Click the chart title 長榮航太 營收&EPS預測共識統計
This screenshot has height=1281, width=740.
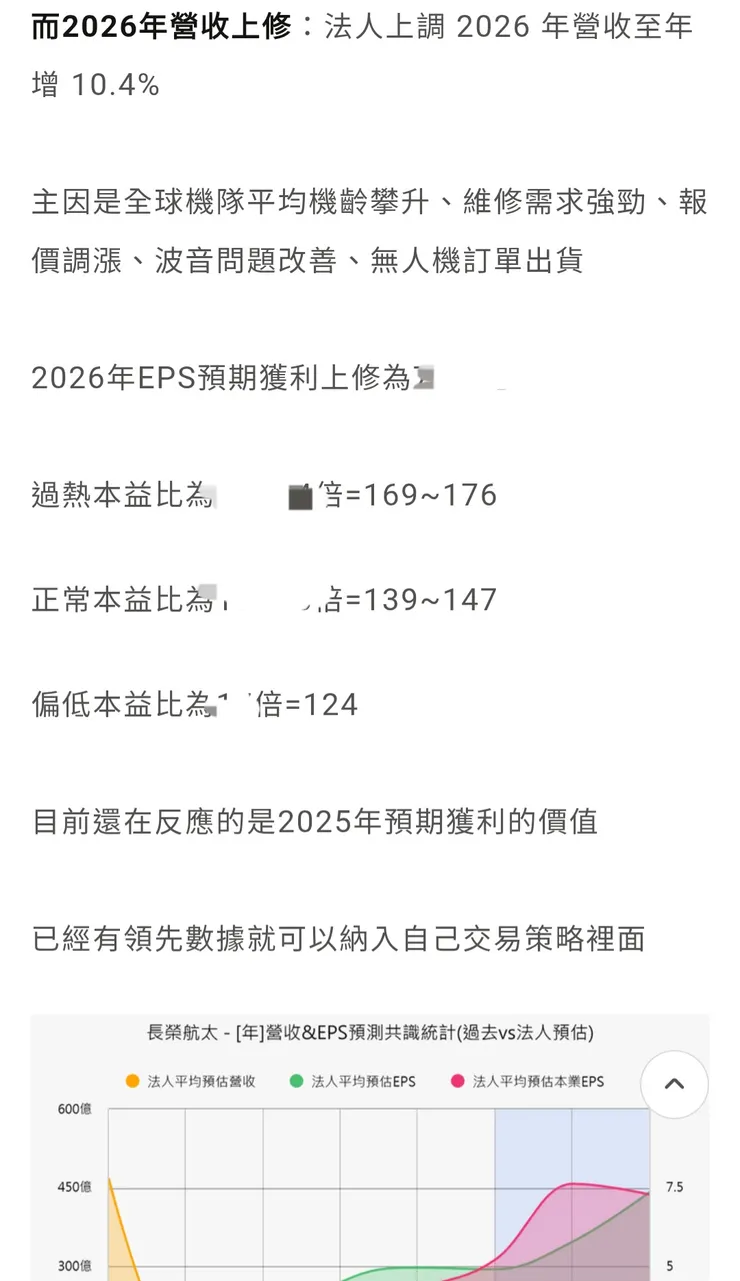pyautogui.click(x=370, y=1033)
